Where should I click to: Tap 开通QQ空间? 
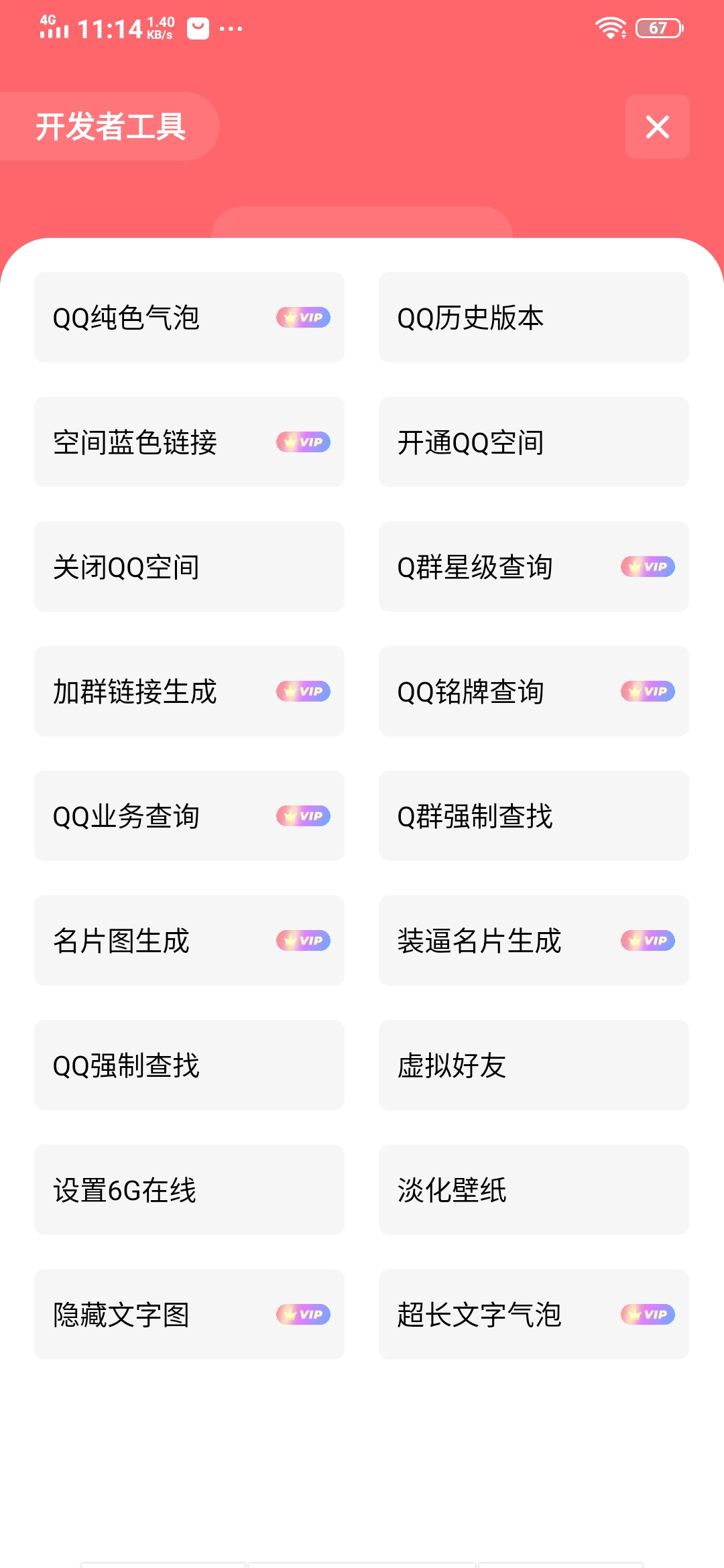(534, 442)
